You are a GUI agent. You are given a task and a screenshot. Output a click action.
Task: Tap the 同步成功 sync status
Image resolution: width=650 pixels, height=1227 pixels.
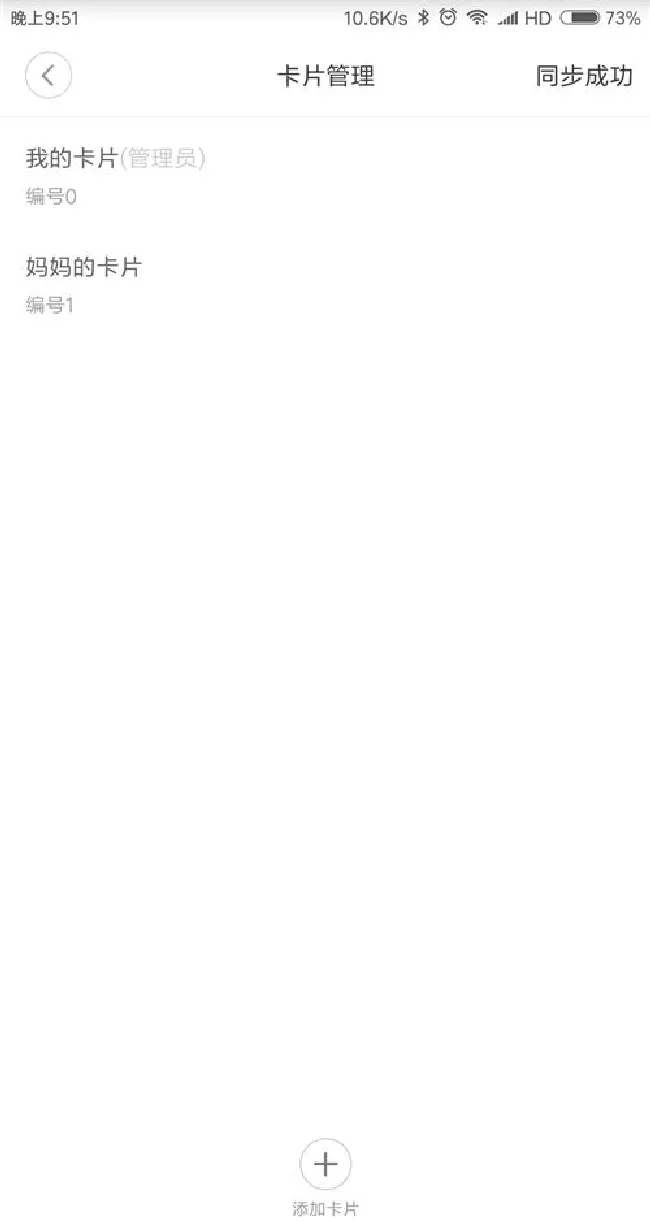click(584, 76)
